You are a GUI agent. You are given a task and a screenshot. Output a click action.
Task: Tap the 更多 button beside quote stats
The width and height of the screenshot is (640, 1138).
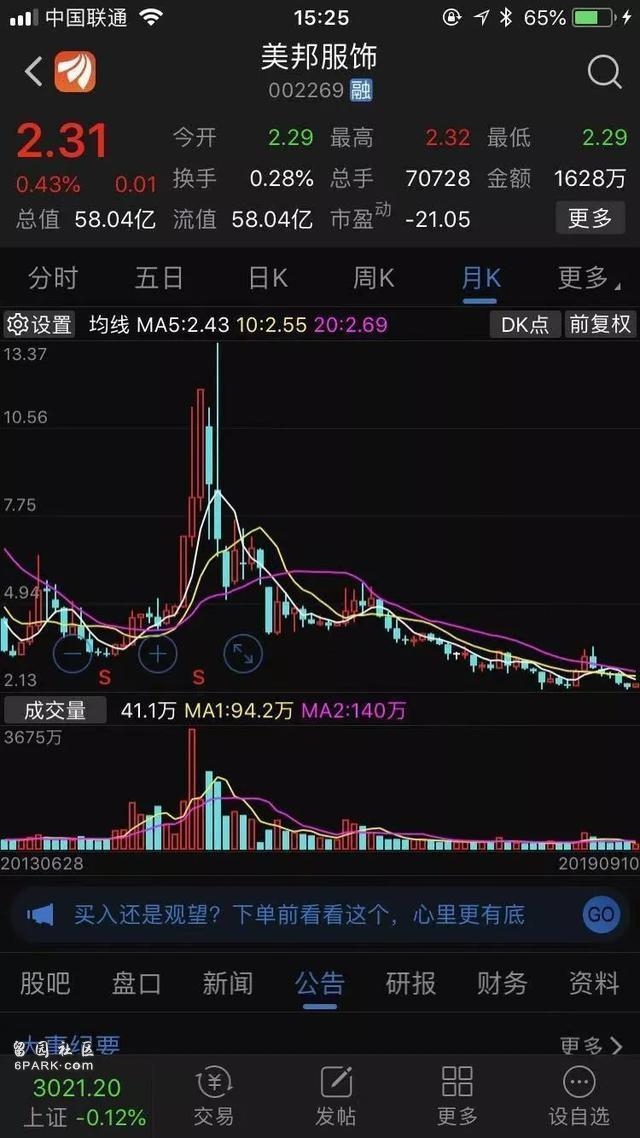[589, 218]
